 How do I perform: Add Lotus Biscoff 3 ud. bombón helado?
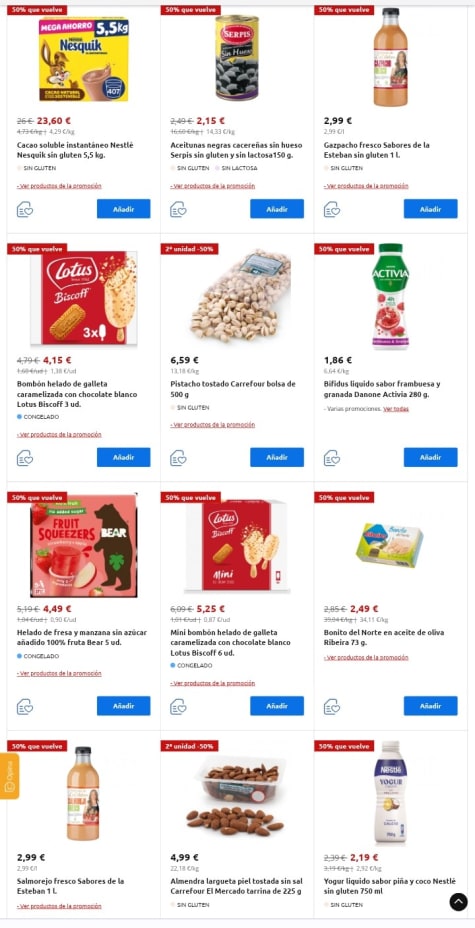coord(124,457)
